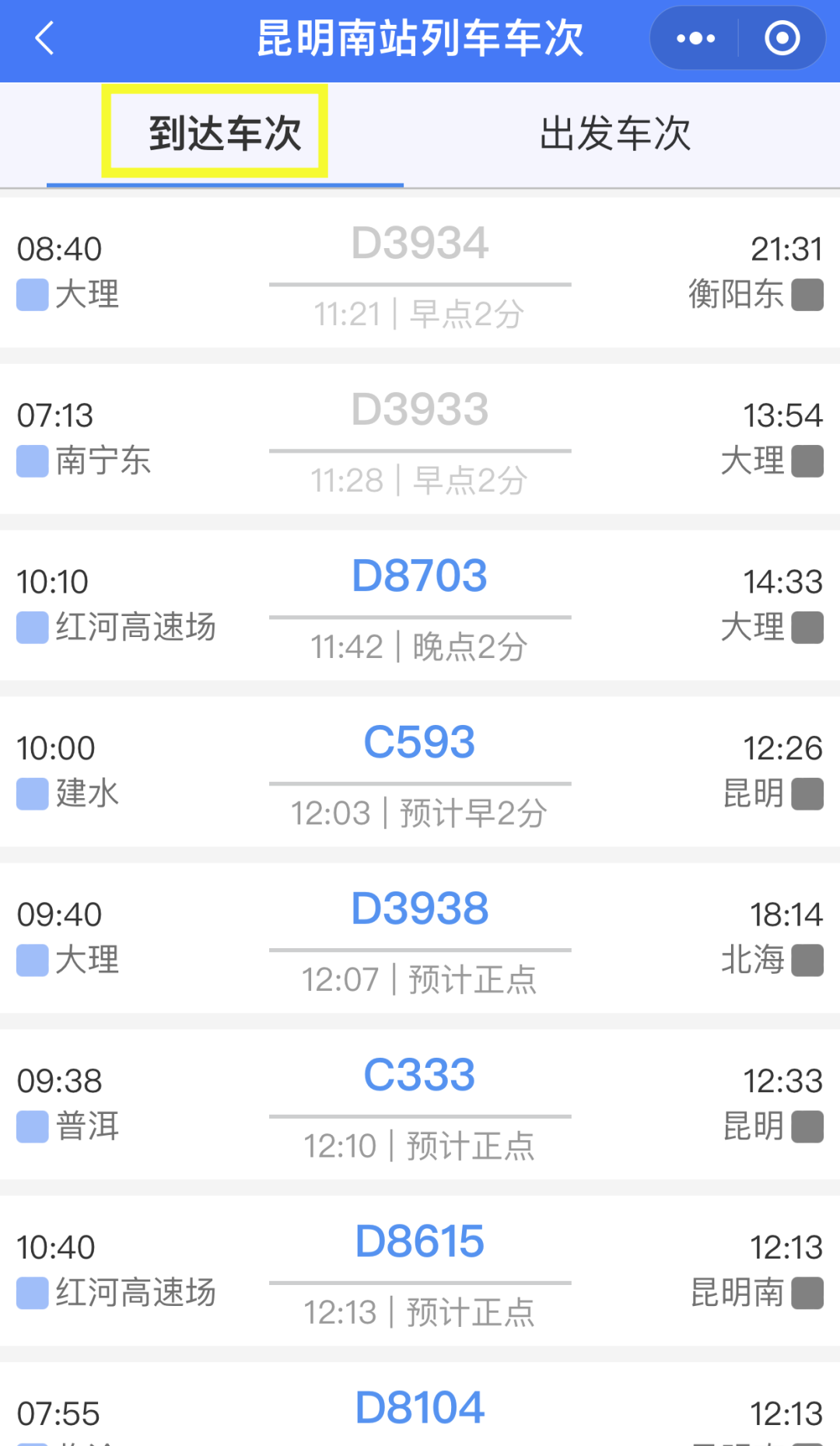
Task: Click the gray destination icon beside 昆明 for C593
Action: coord(810,794)
